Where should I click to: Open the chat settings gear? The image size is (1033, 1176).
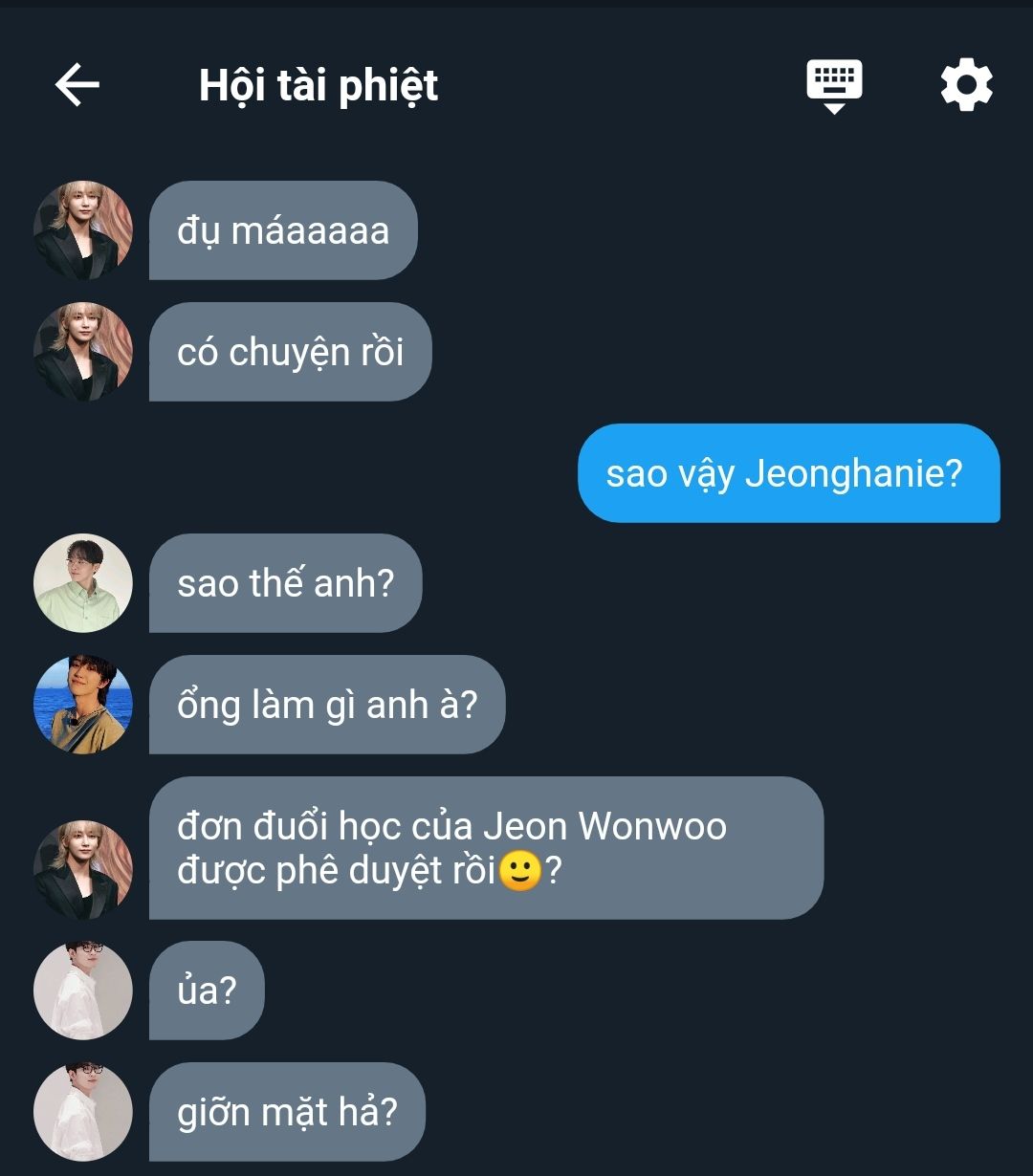click(x=966, y=85)
